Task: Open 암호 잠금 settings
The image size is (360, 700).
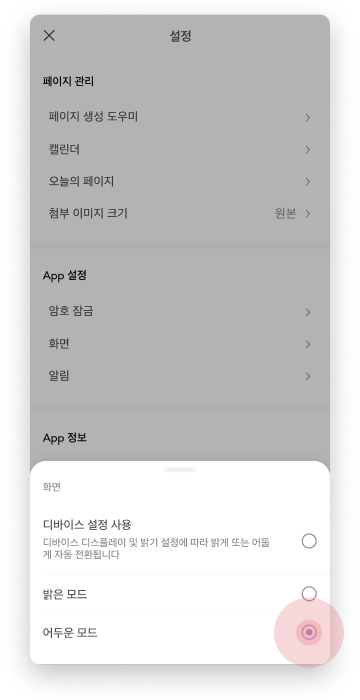Action: [180, 312]
